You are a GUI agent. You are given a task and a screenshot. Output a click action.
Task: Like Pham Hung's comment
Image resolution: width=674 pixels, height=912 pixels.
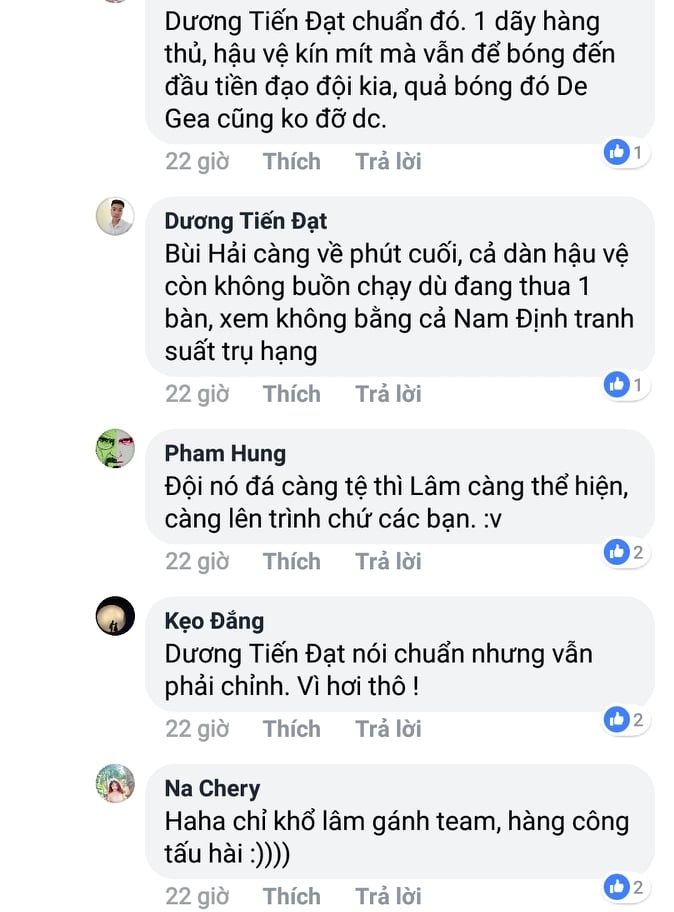291,562
